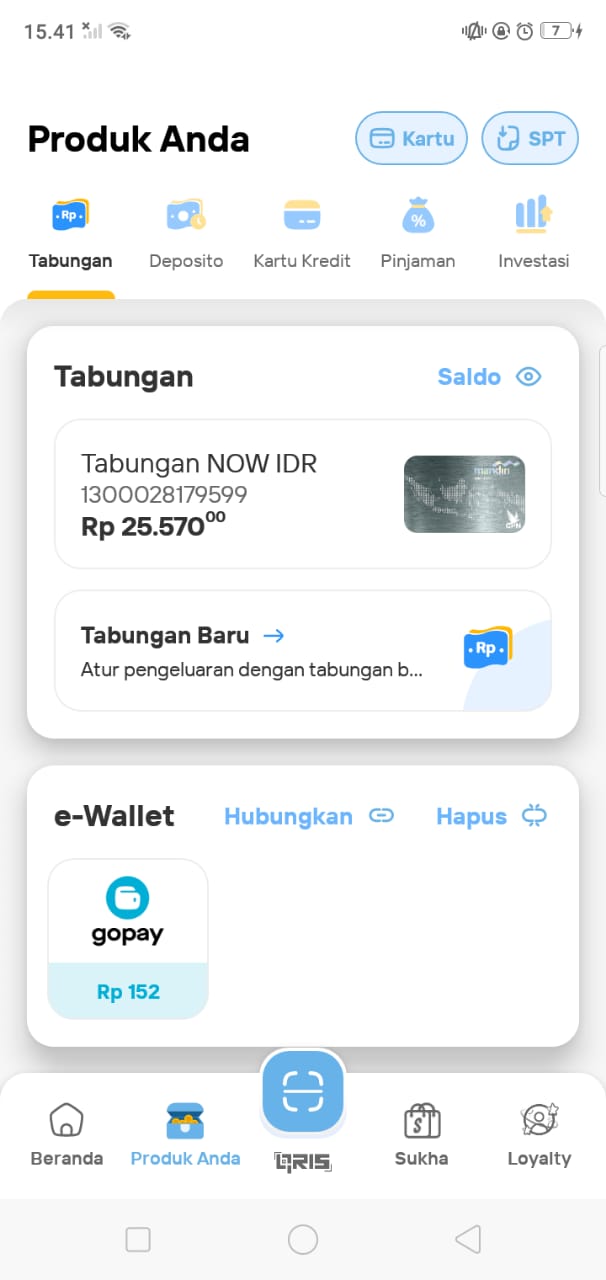
Task: Select the Produk Anda bottom tab
Action: click(x=185, y=1135)
